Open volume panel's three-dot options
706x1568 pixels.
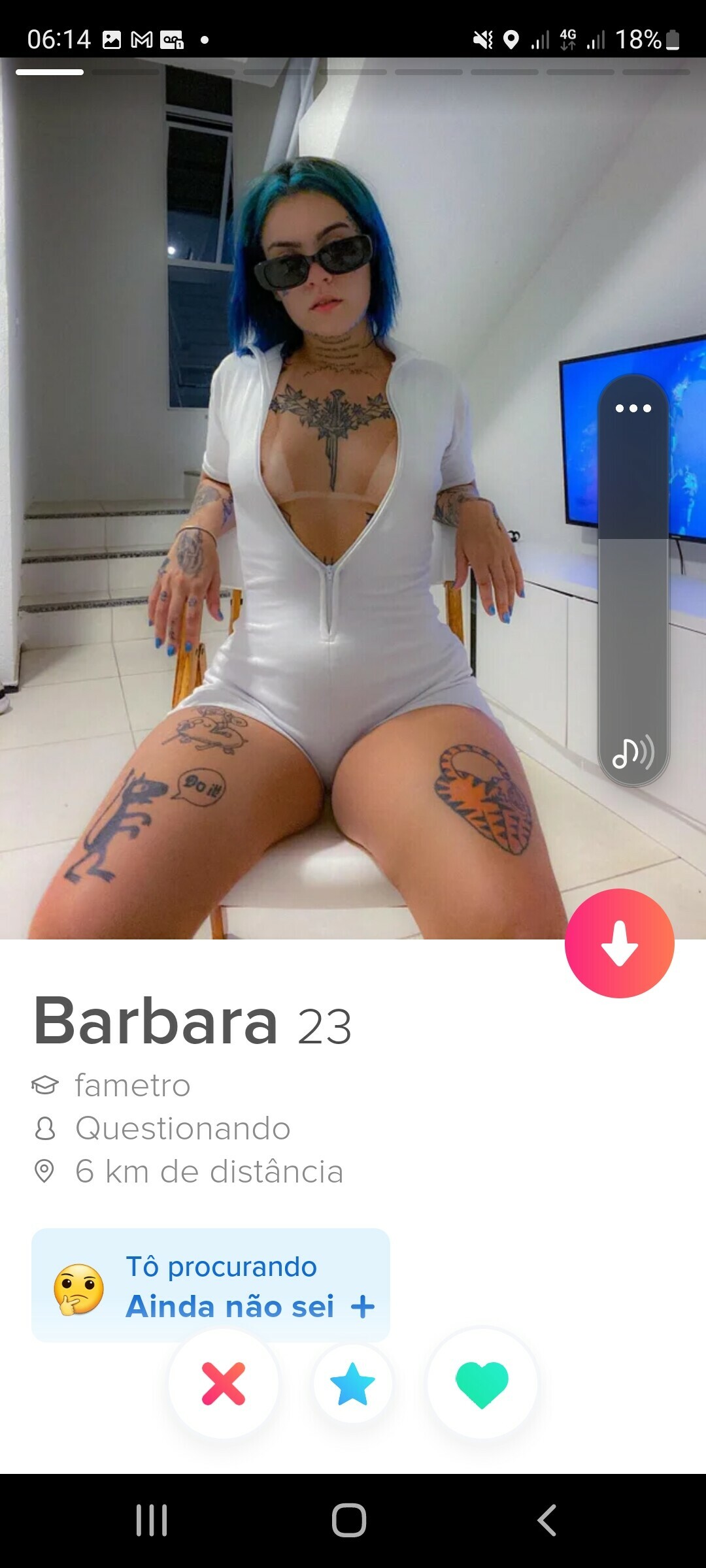coord(633,408)
